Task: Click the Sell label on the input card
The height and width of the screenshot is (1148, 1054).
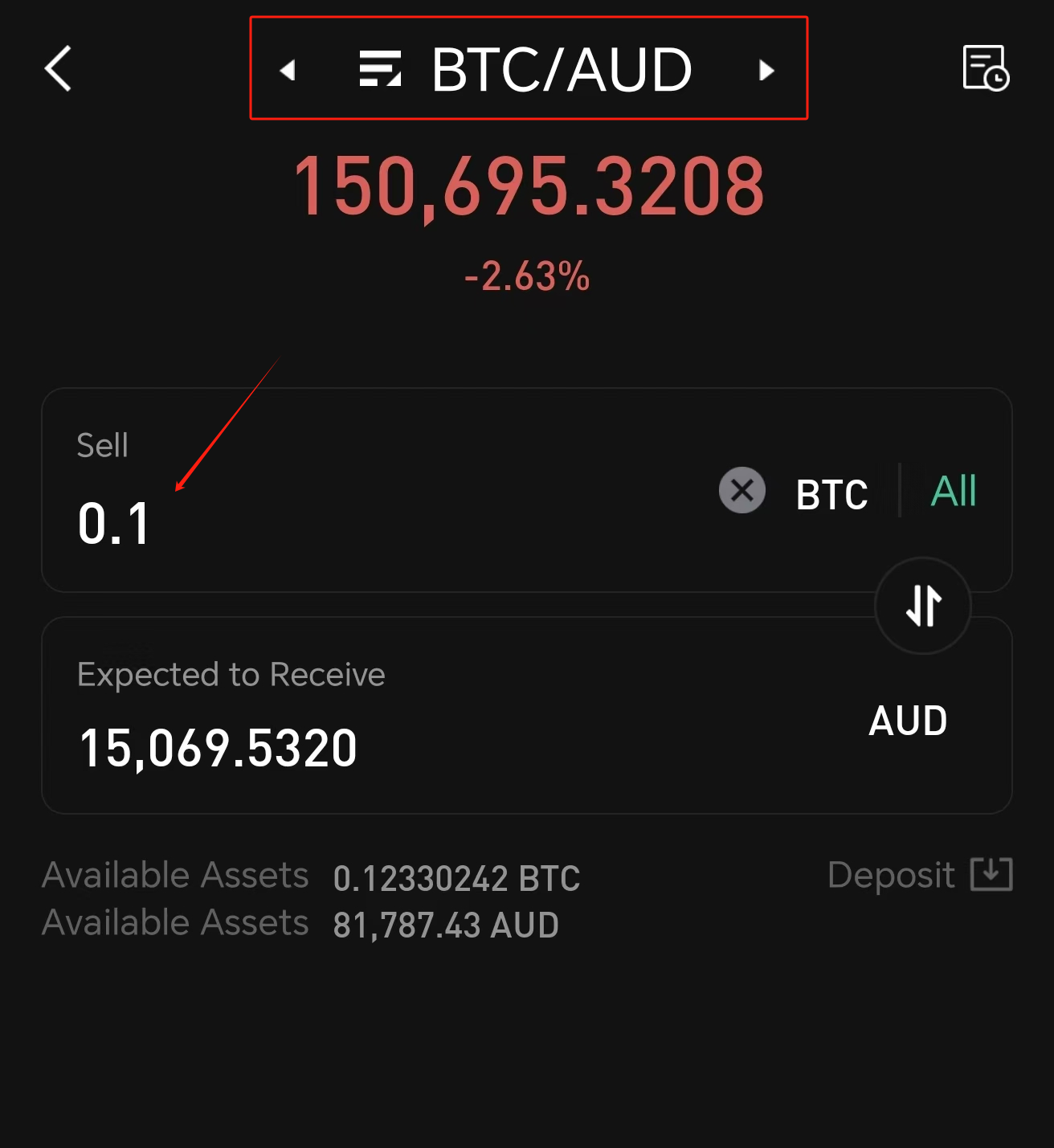Action: click(102, 445)
